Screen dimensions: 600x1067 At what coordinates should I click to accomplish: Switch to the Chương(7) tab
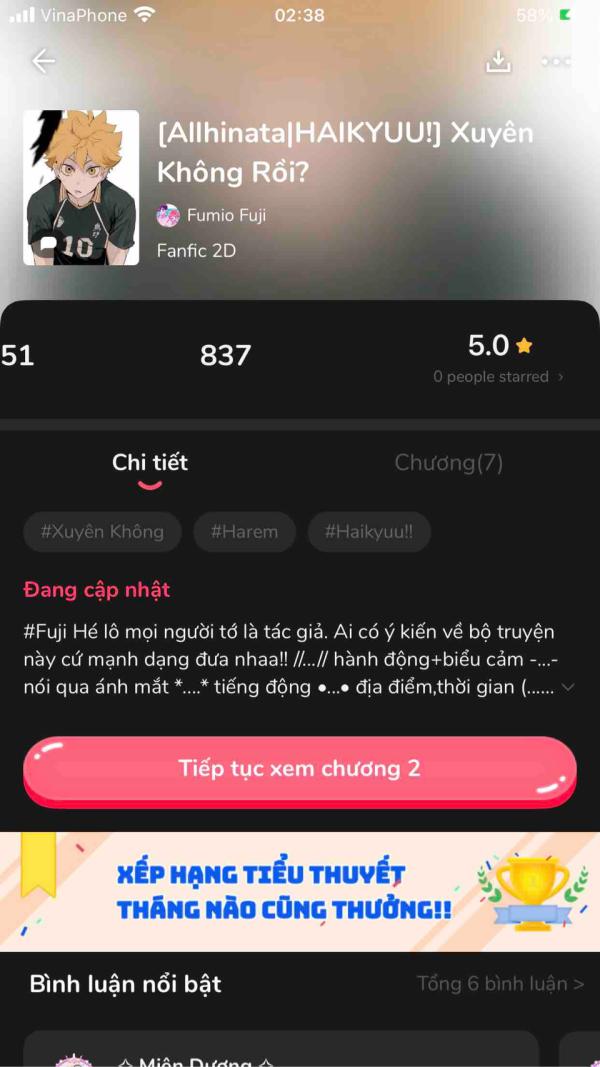(x=449, y=462)
